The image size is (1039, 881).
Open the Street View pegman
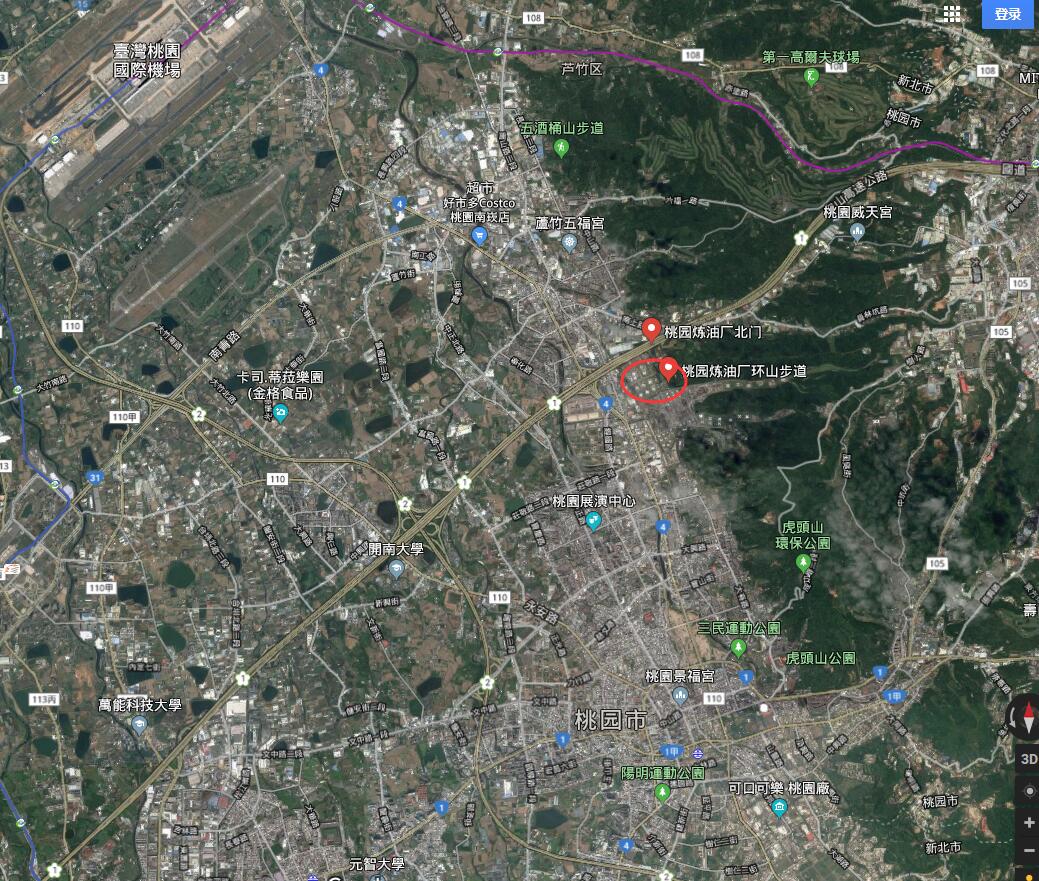[1029, 874]
